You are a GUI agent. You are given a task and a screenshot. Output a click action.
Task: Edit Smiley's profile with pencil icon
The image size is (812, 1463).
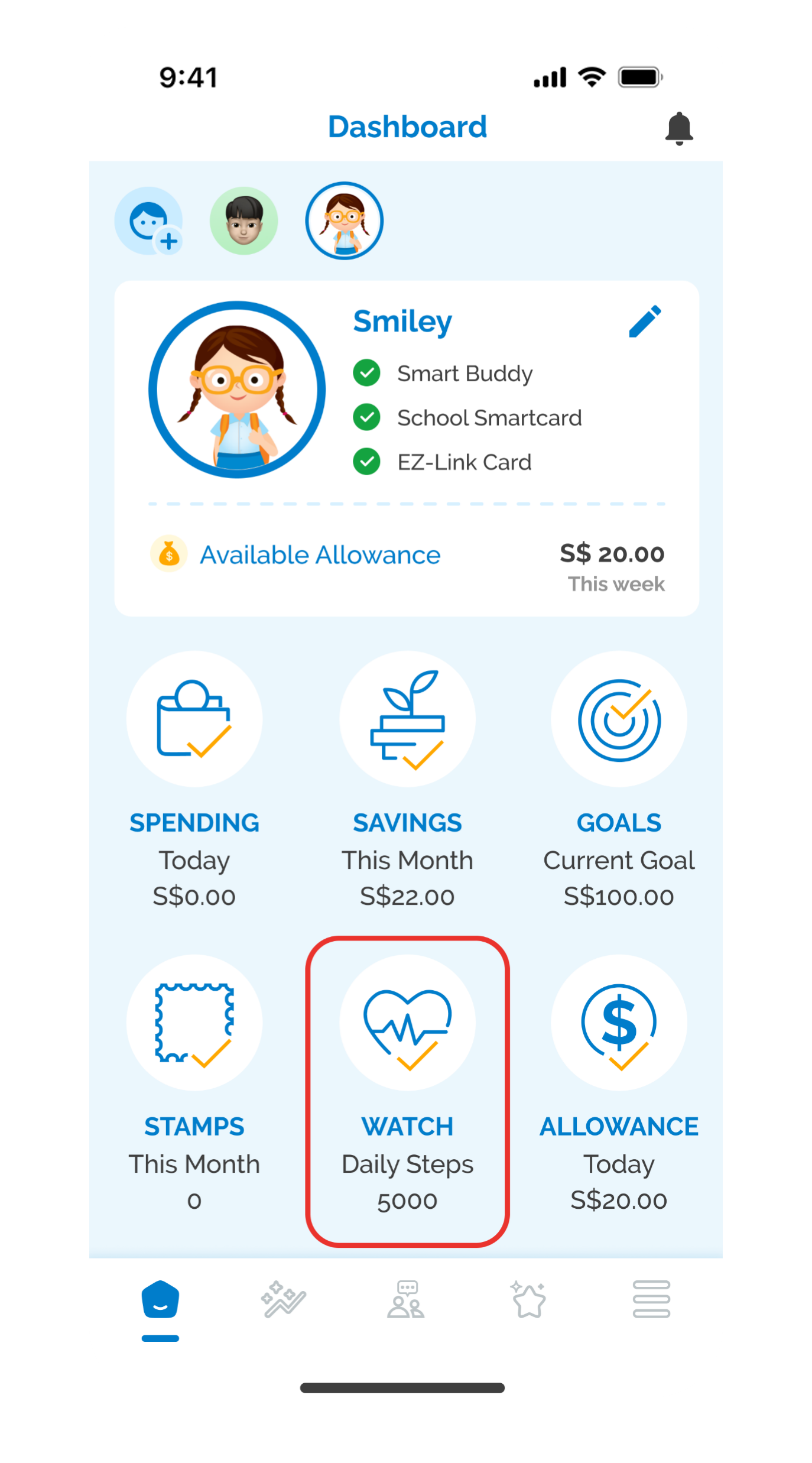645,322
